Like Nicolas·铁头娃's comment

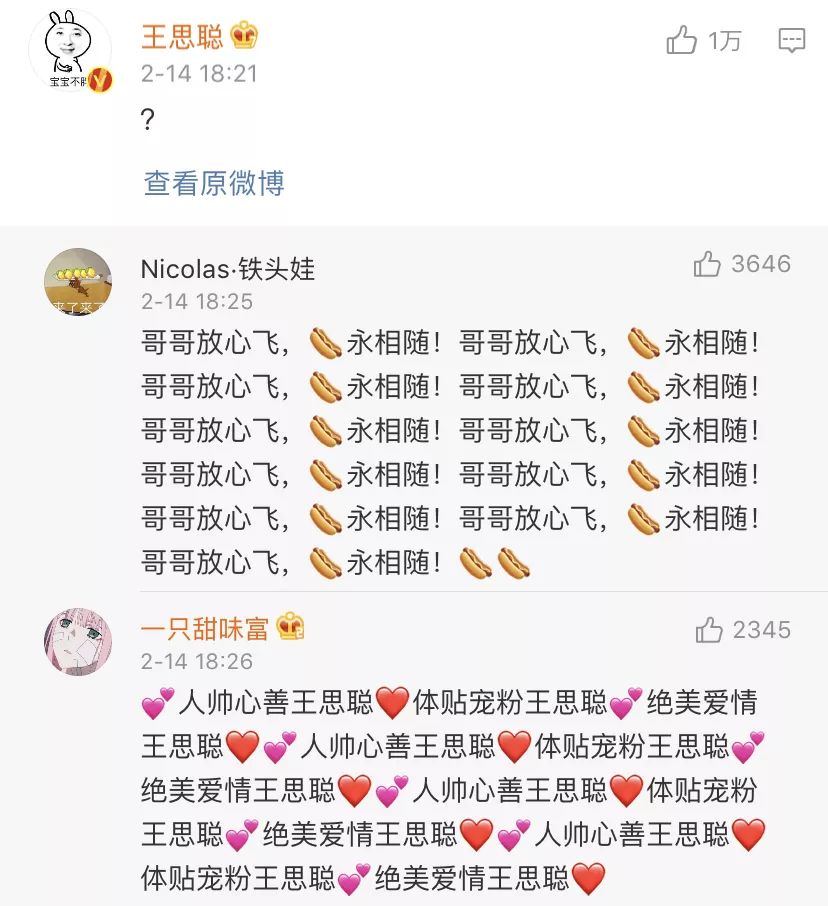(708, 264)
